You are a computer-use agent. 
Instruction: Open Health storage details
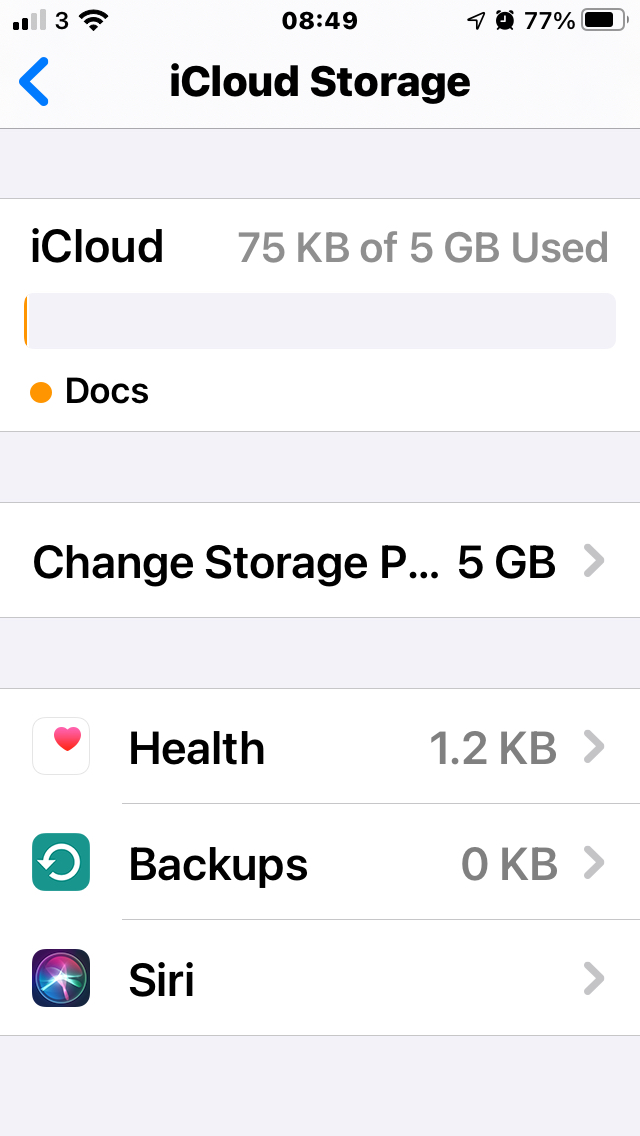320,747
